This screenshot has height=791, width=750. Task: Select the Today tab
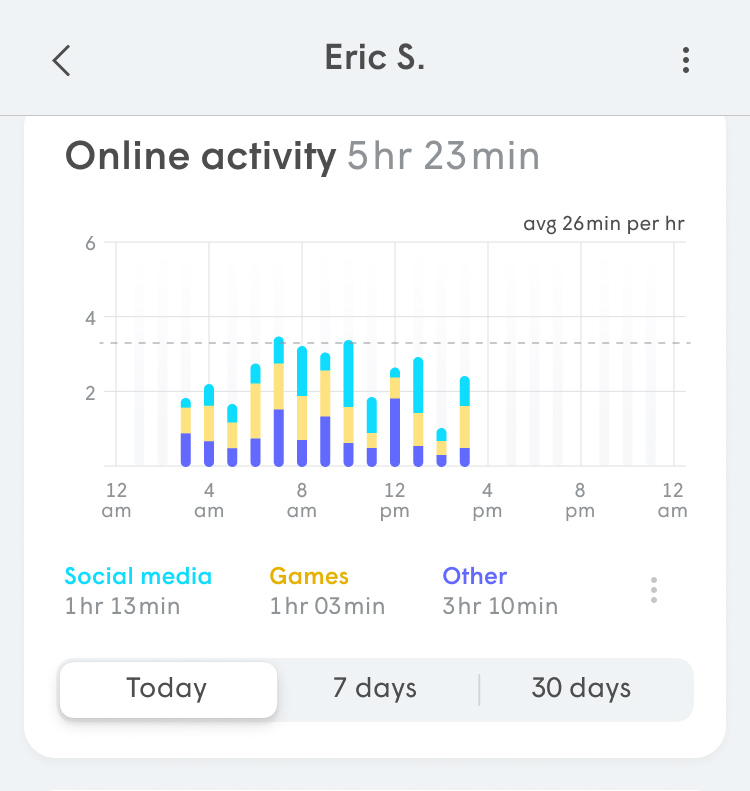pos(167,689)
